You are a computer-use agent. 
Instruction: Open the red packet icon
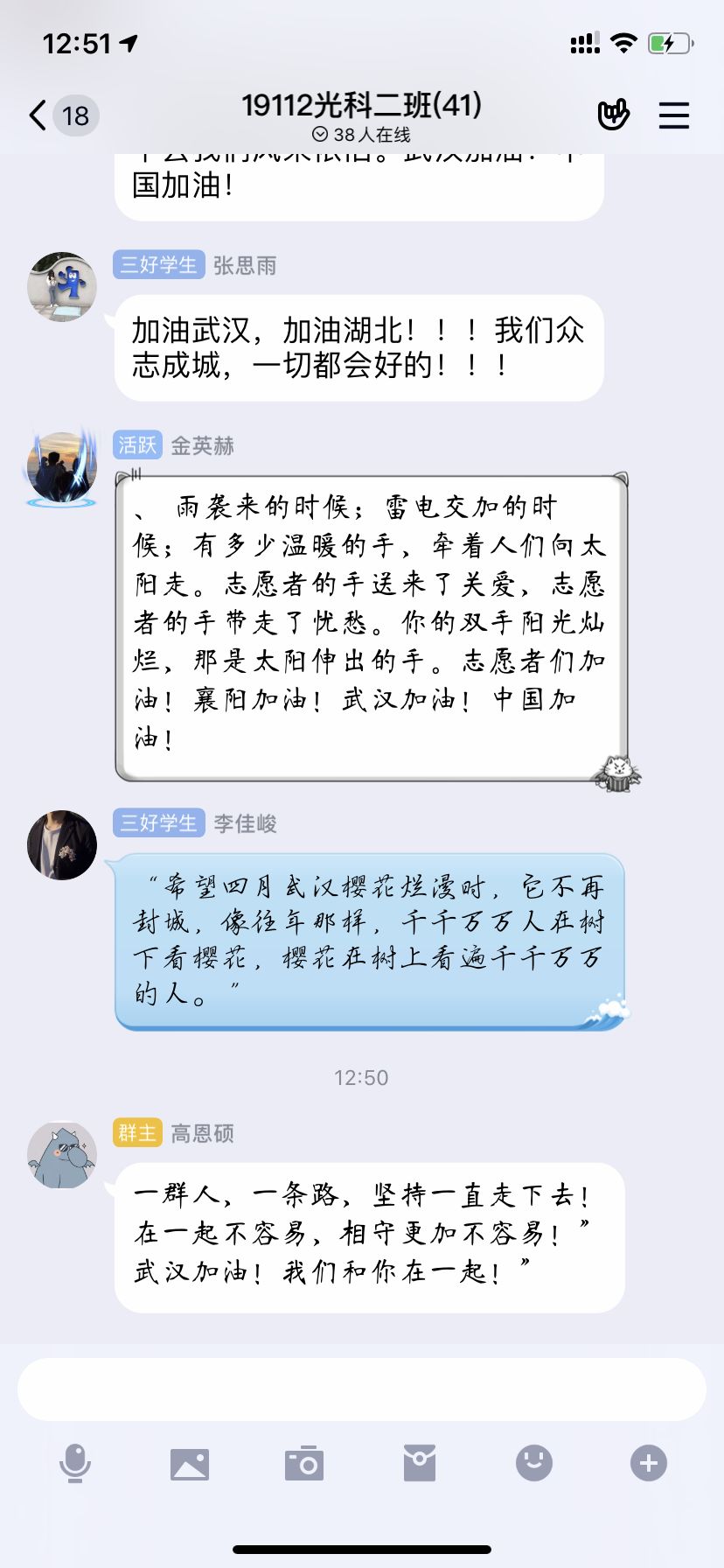point(420,1463)
